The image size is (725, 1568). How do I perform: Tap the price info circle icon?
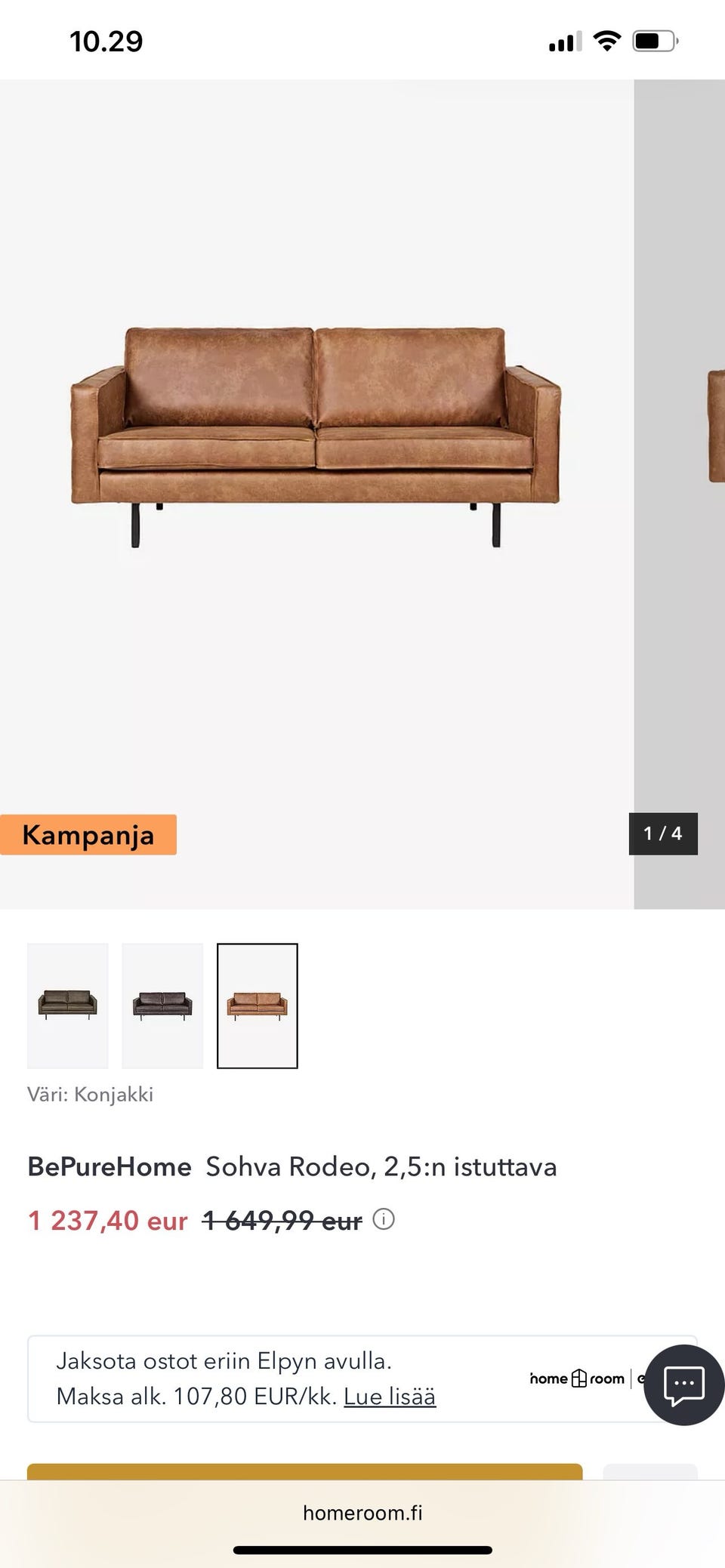tap(384, 1220)
